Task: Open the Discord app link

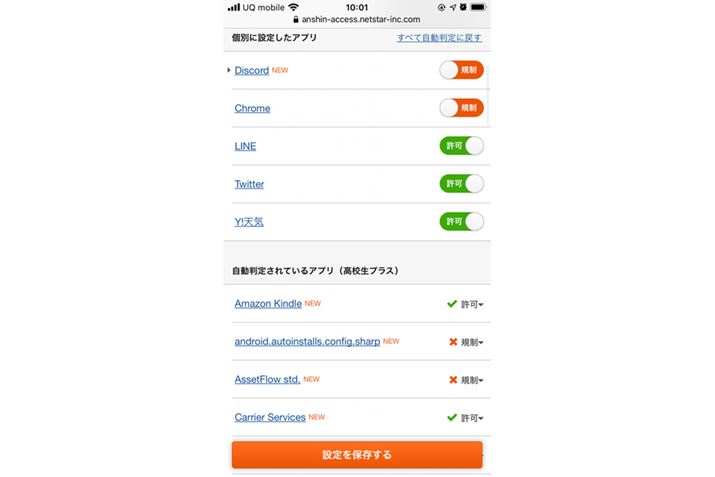Action: [251, 71]
